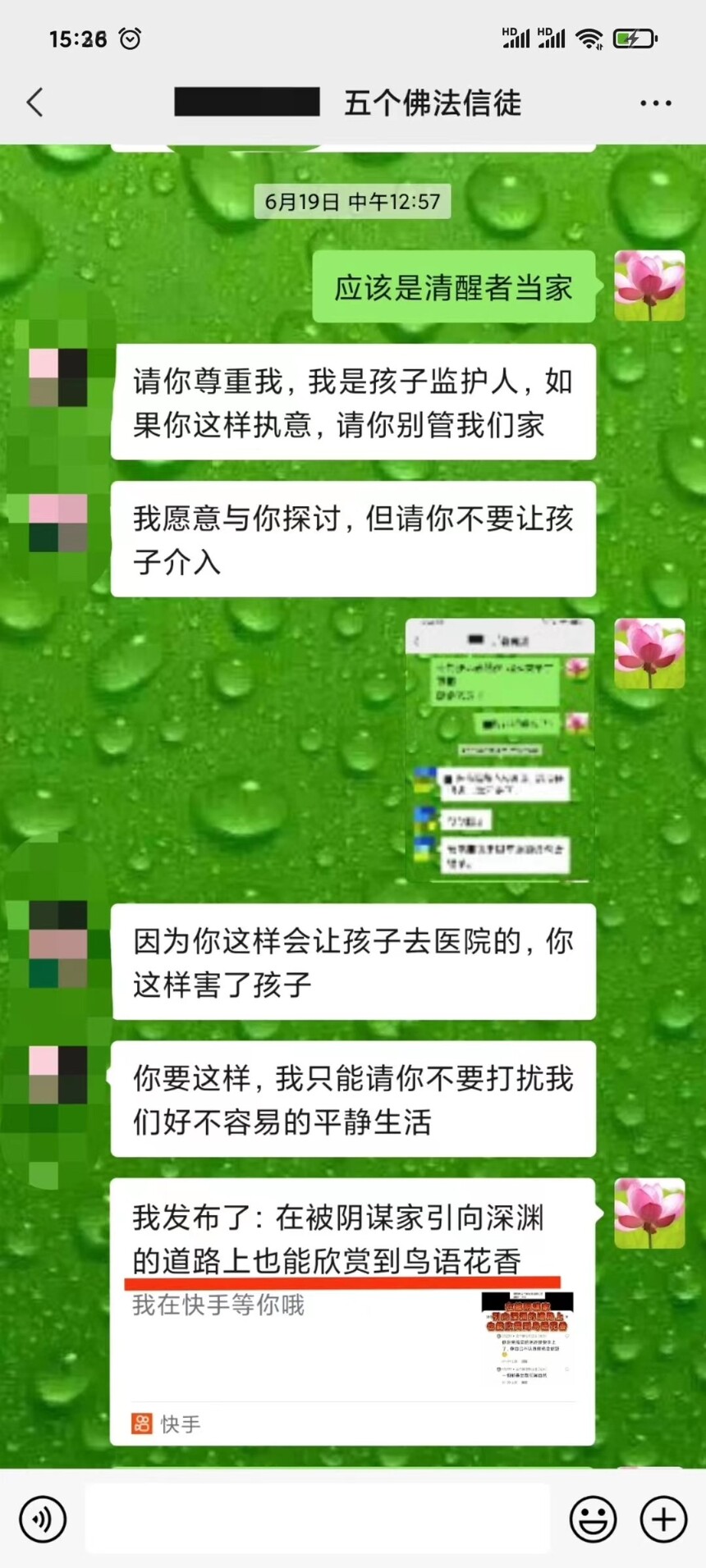Open the shared screenshot image message
This screenshot has width=706, height=1568.
500,750
